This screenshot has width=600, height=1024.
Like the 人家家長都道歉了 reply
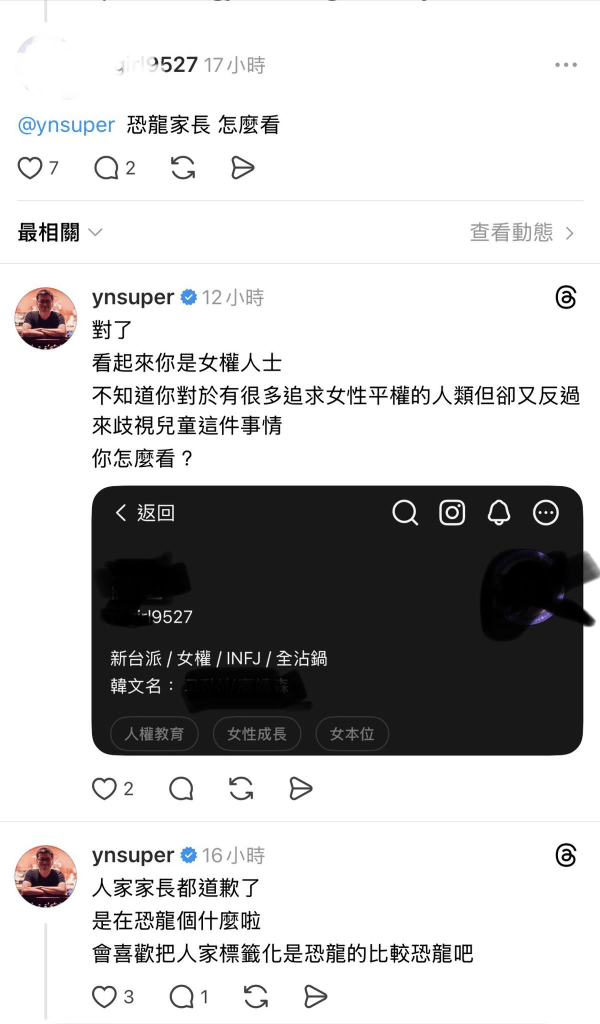(104, 996)
